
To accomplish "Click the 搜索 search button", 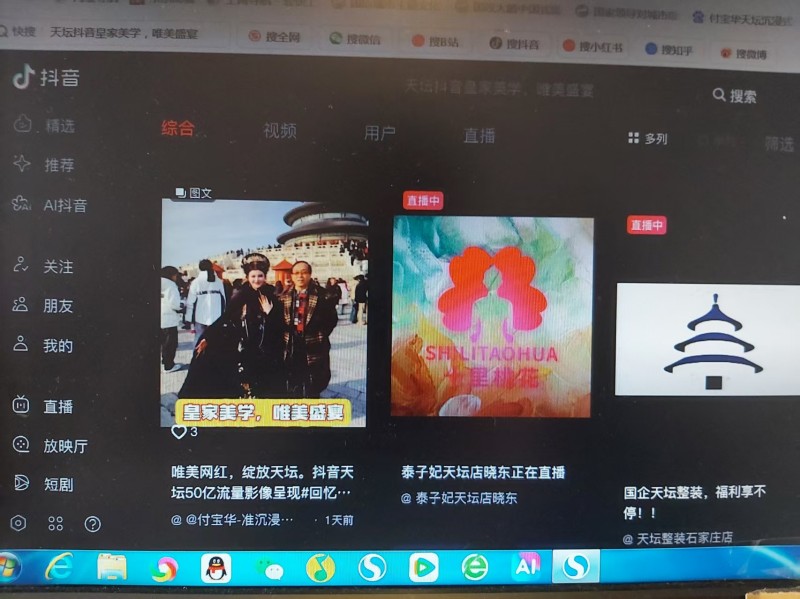I will [734, 96].
